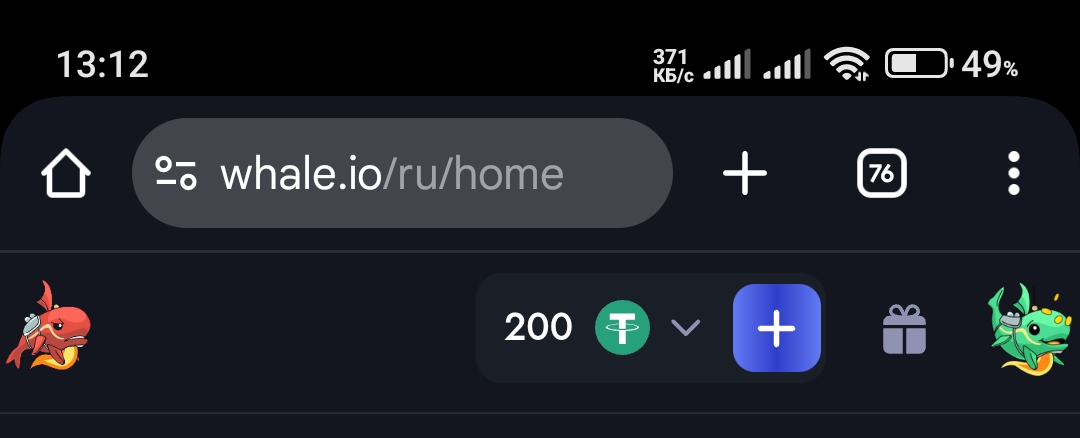
Task: Open the tab switcher showing 76
Action: tap(881, 175)
